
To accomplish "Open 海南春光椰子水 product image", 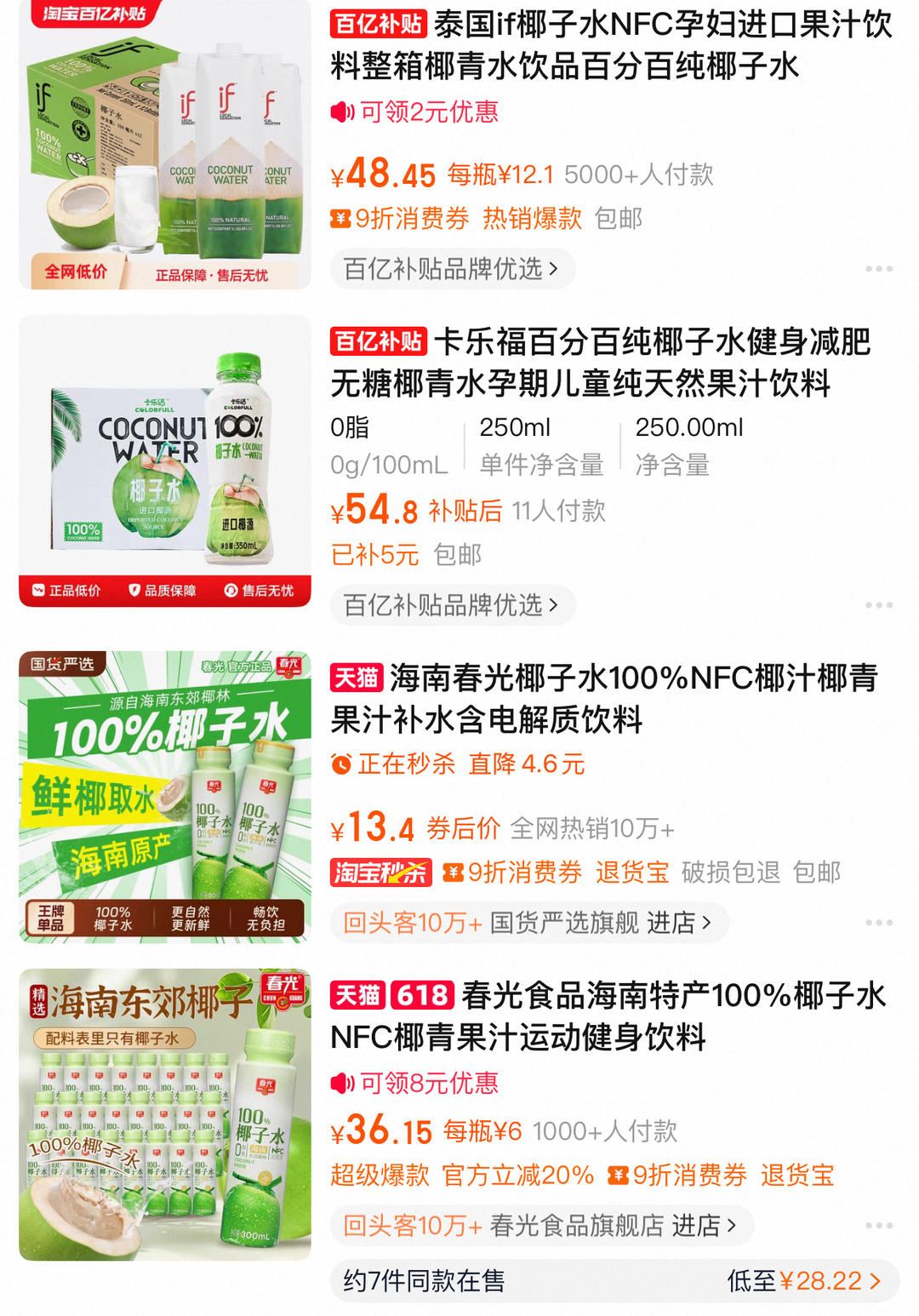I will click(x=164, y=797).
